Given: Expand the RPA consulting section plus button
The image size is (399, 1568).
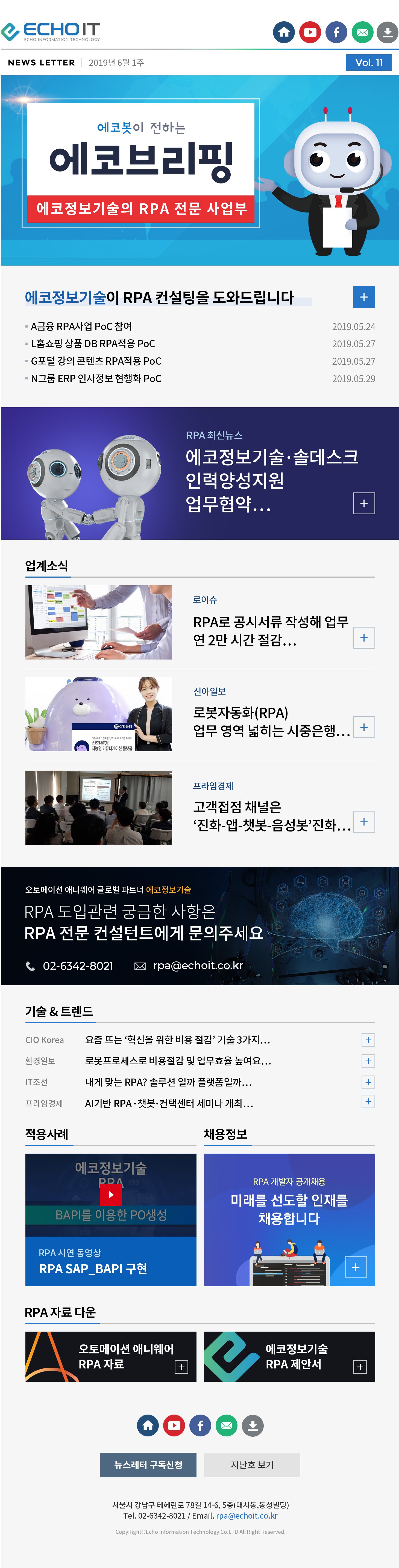Looking at the screenshot, I should click(364, 297).
